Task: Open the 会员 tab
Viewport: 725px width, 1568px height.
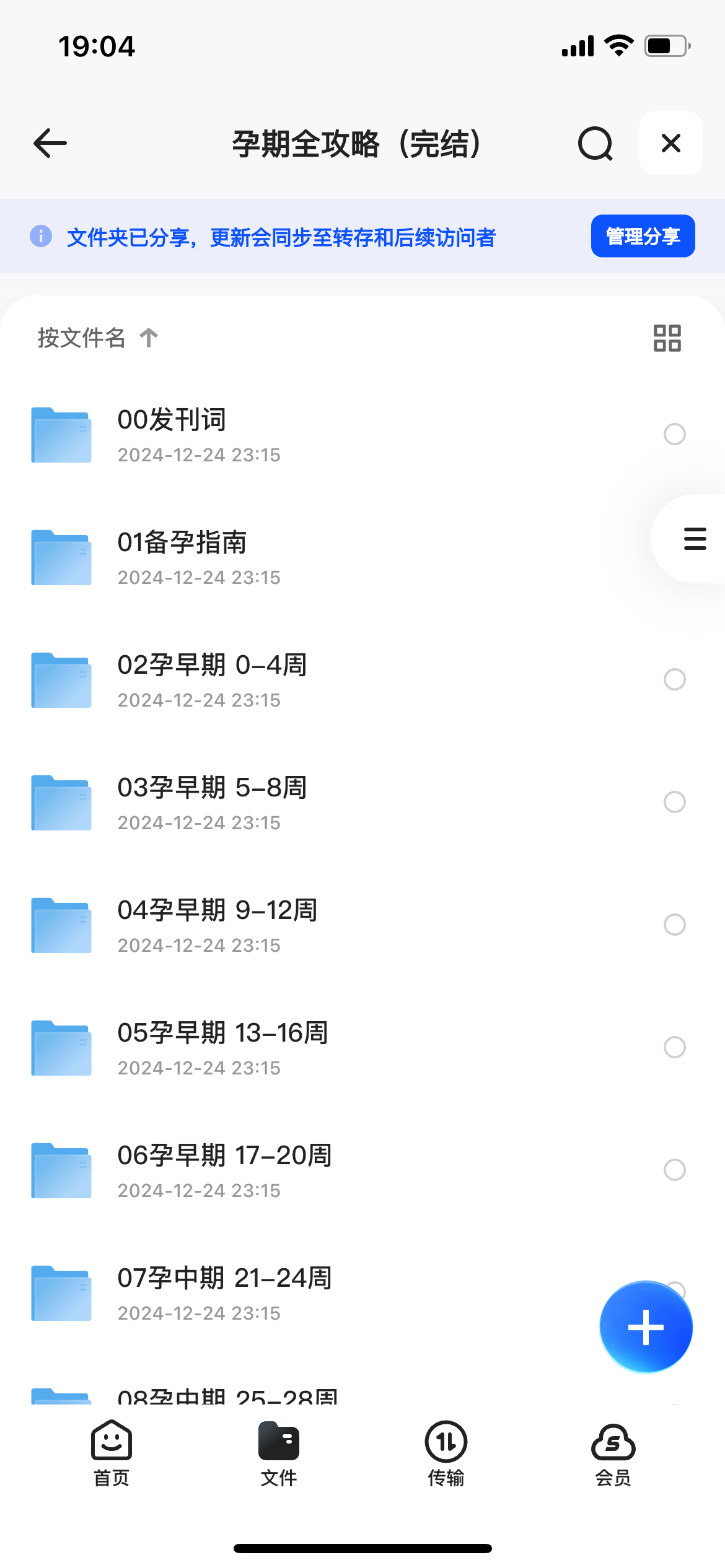Action: (613, 1453)
